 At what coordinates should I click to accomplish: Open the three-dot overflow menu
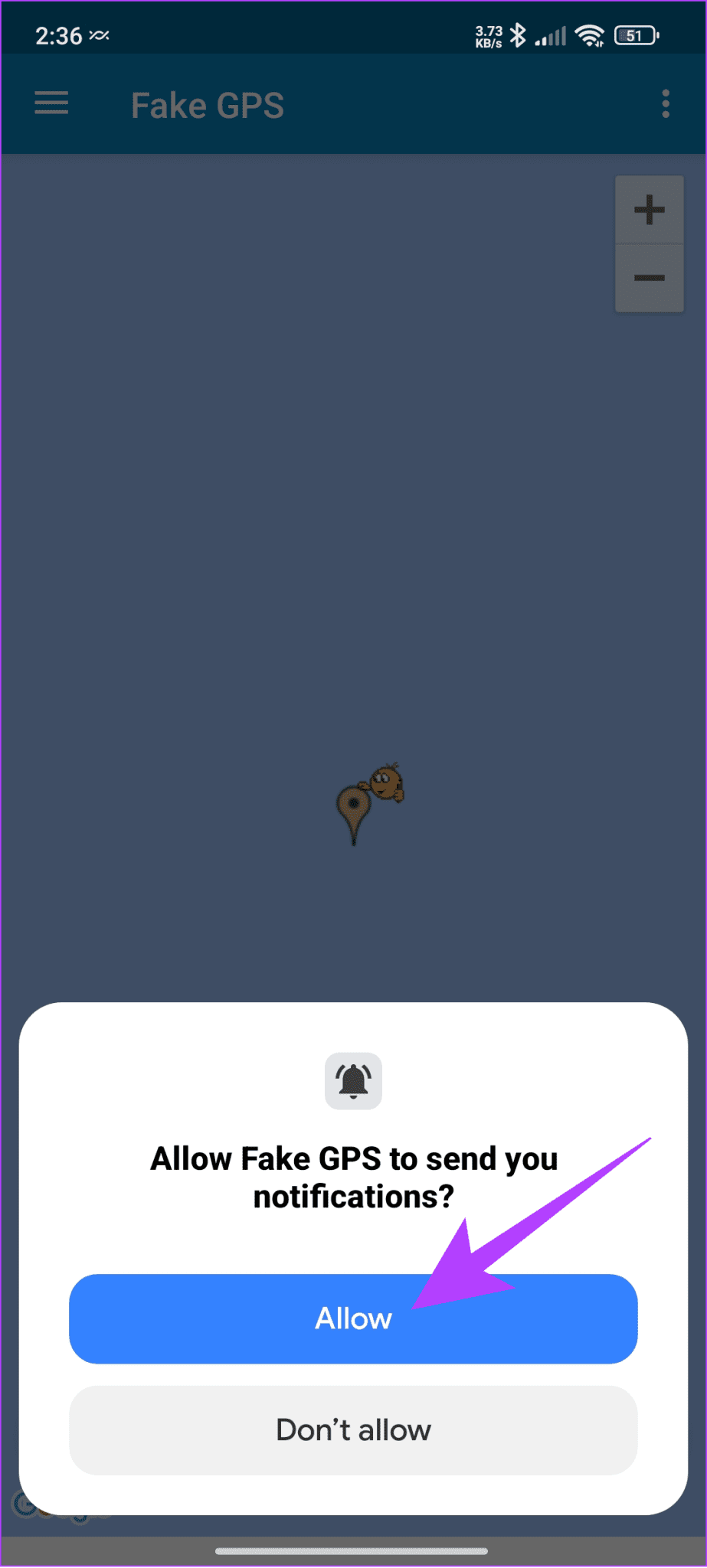[x=666, y=104]
